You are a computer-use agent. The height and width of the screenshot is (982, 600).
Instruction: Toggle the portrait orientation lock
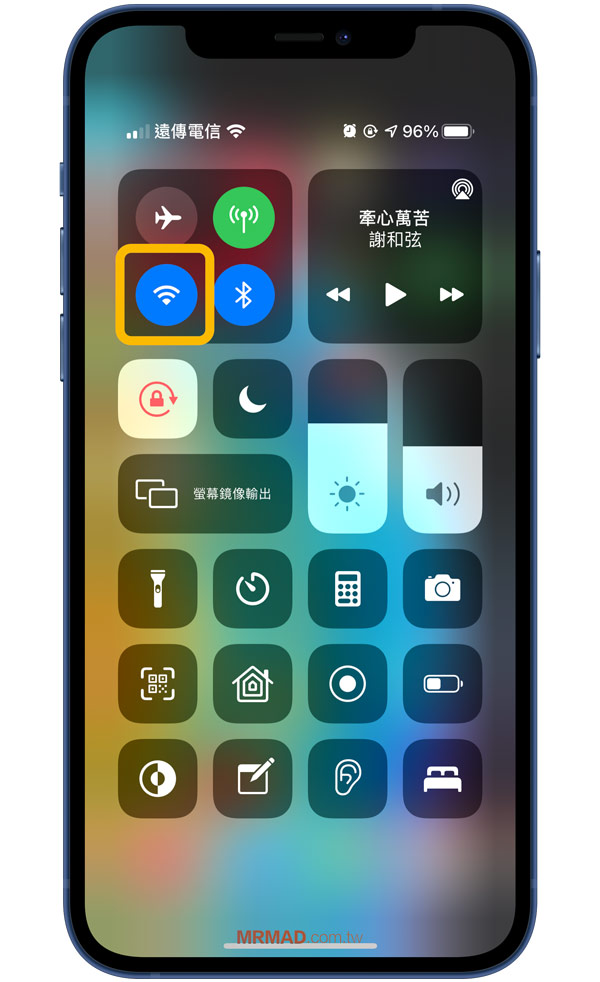[158, 399]
